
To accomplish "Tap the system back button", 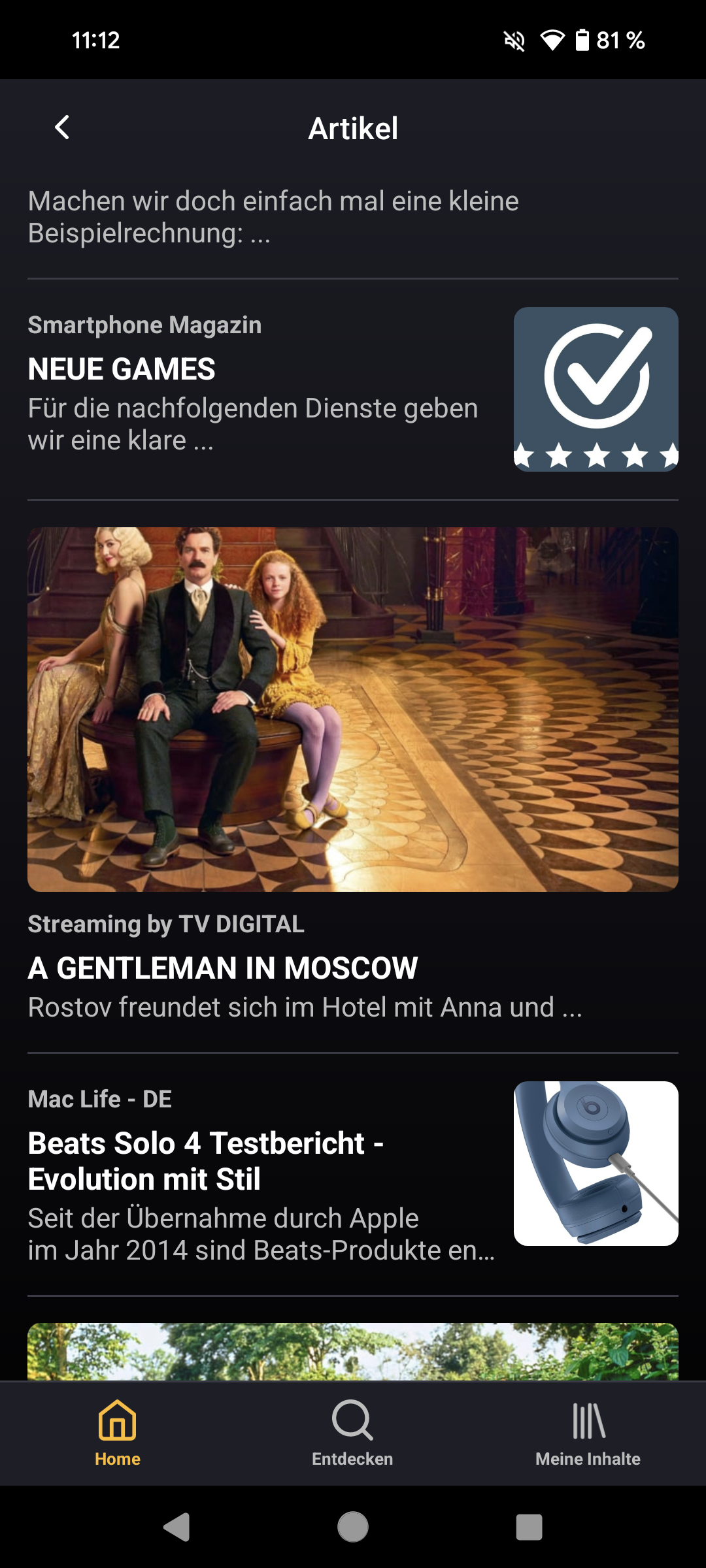I will 176,1527.
